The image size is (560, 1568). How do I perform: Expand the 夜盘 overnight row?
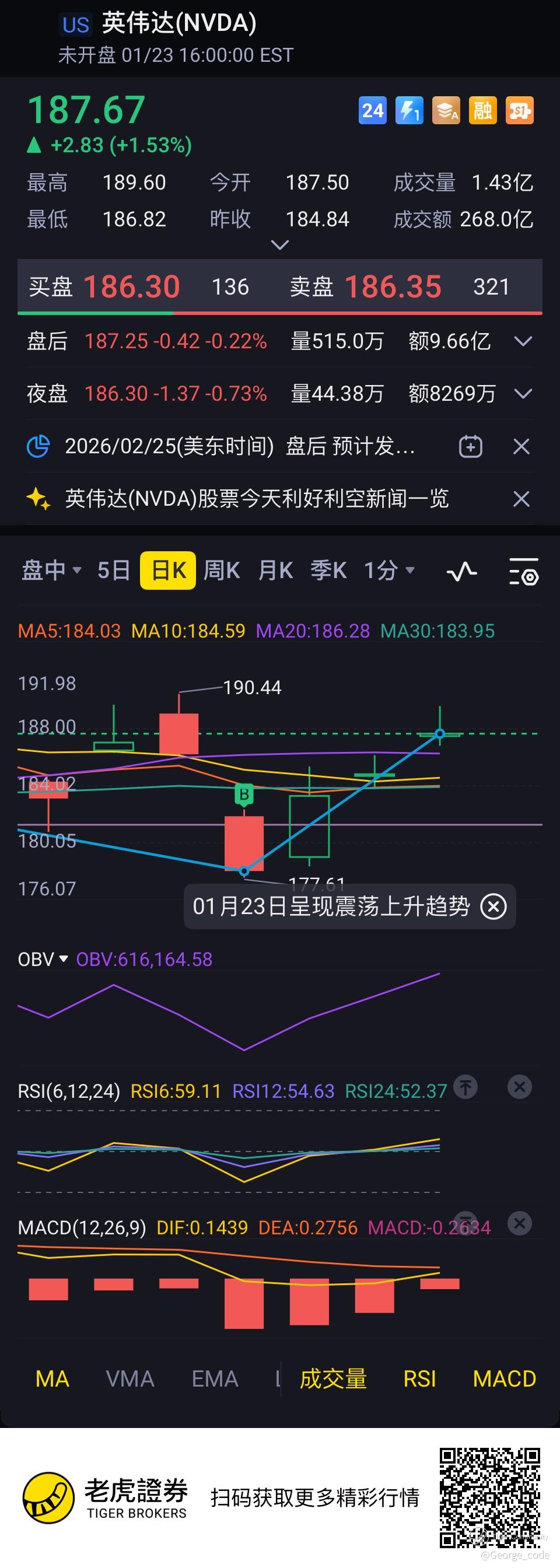click(x=523, y=394)
